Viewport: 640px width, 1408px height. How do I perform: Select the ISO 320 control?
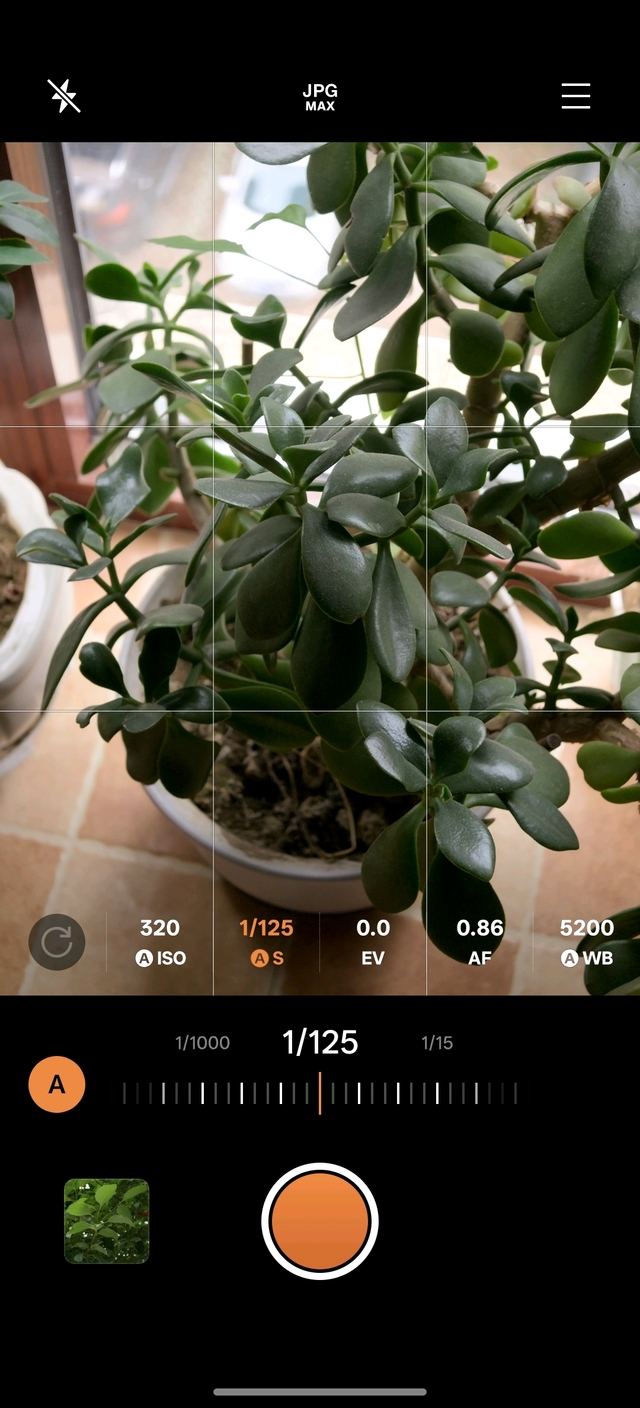pos(160,942)
